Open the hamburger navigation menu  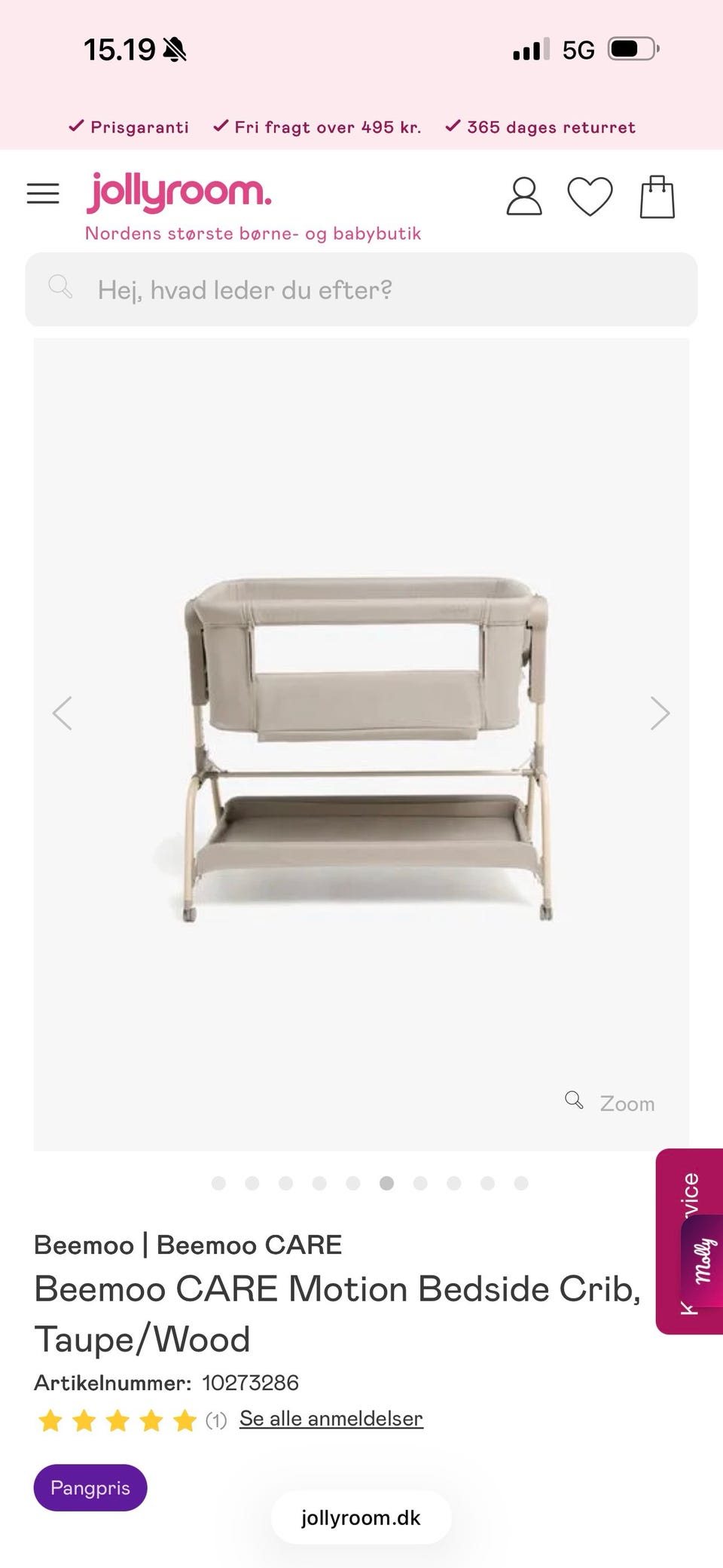point(43,194)
